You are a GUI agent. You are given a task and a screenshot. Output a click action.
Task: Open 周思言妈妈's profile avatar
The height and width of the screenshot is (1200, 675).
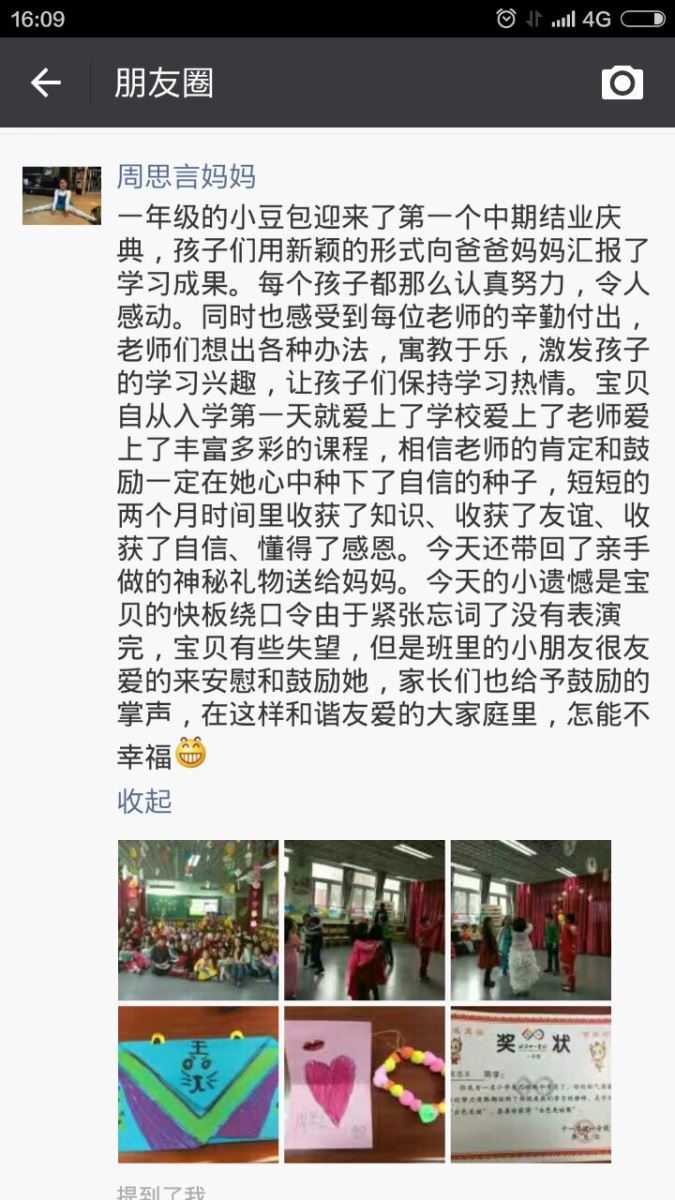coord(62,196)
